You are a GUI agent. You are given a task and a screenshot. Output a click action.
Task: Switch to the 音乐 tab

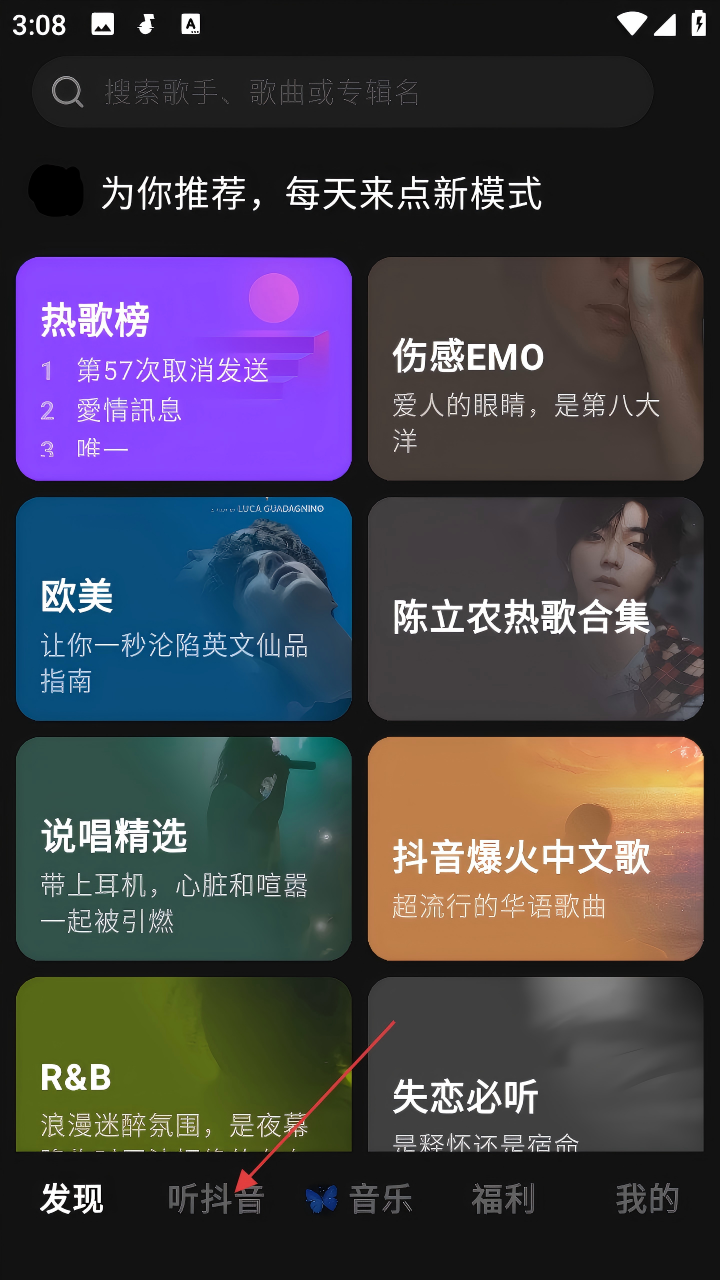coord(360,1199)
